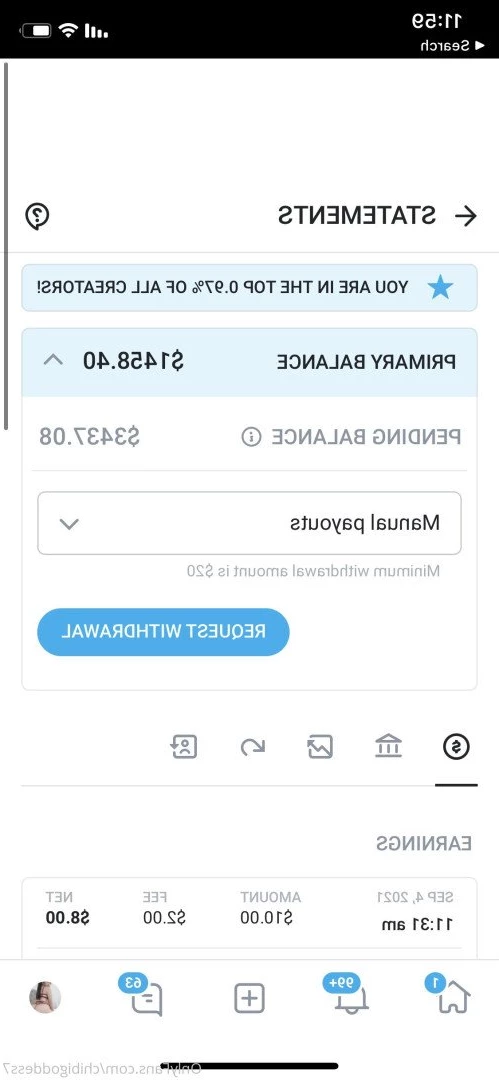Open messages with 63 unread badge
The width and height of the screenshot is (499, 1080).
tap(146, 998)
